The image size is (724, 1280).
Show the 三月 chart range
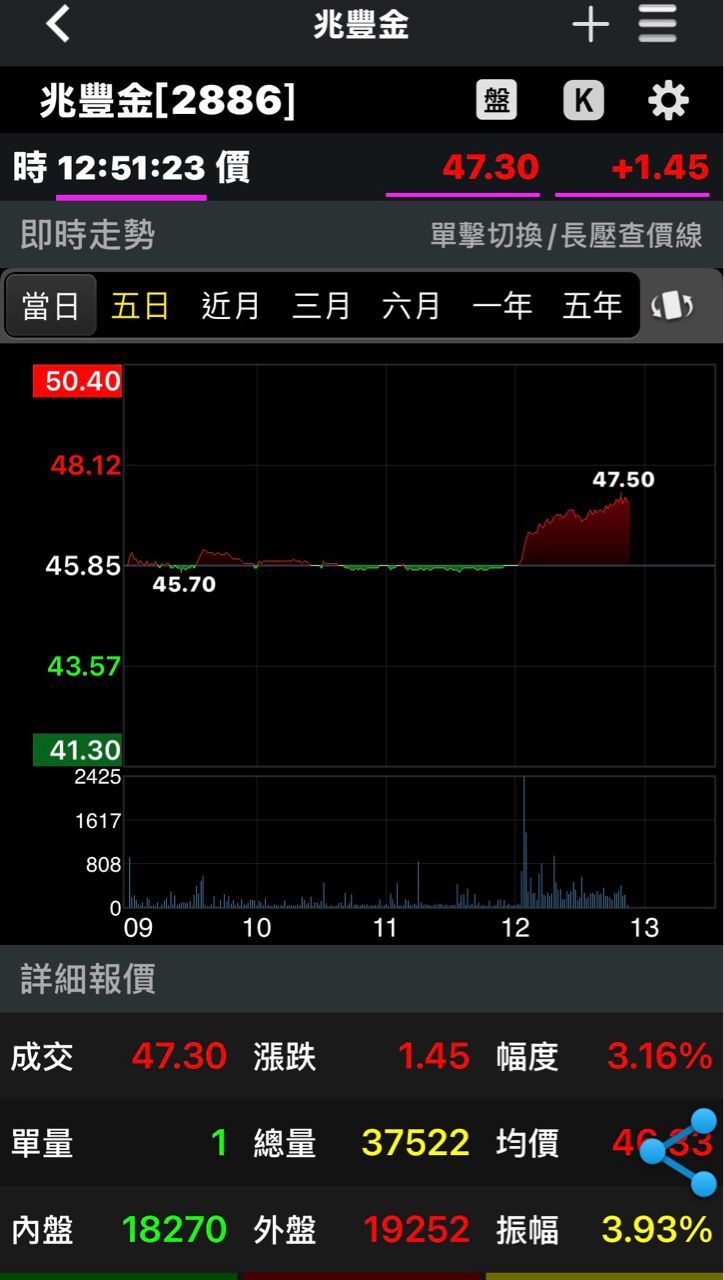click(321, 305)
